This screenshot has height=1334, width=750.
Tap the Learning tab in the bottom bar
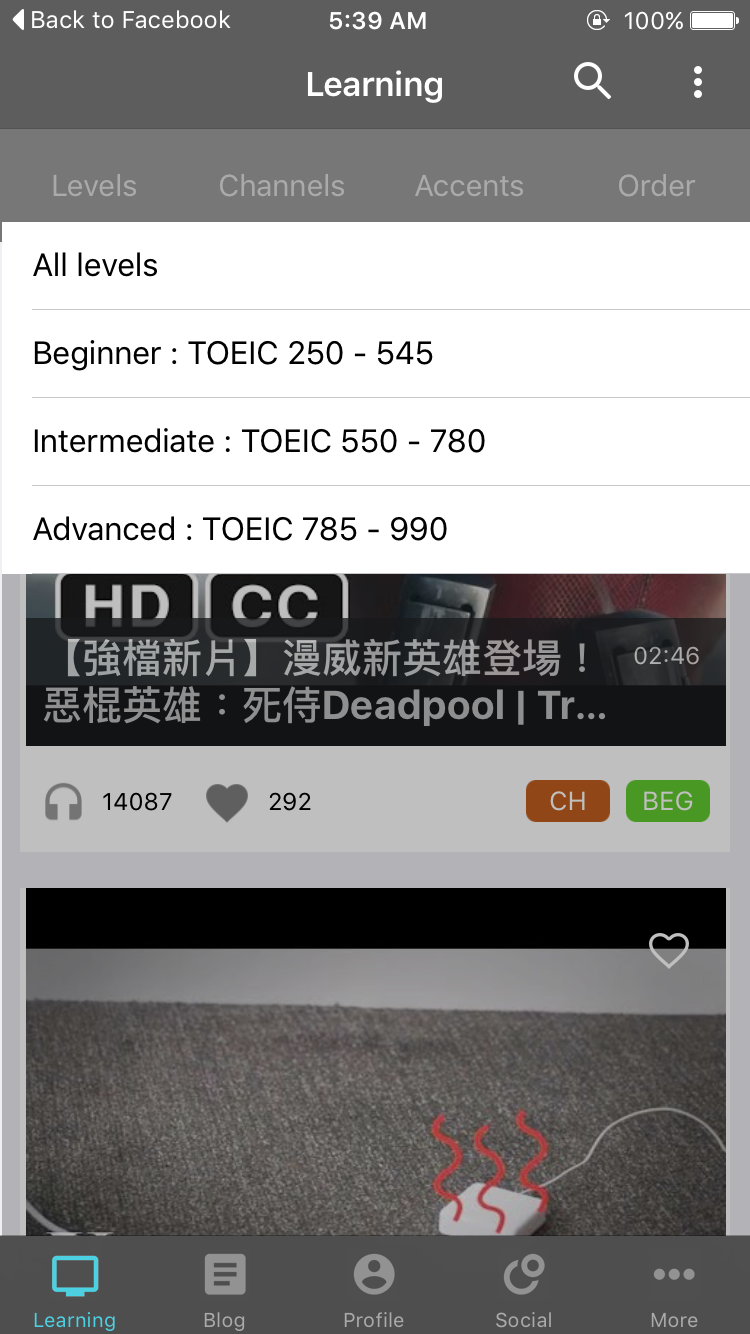[x=75, y=1292]
